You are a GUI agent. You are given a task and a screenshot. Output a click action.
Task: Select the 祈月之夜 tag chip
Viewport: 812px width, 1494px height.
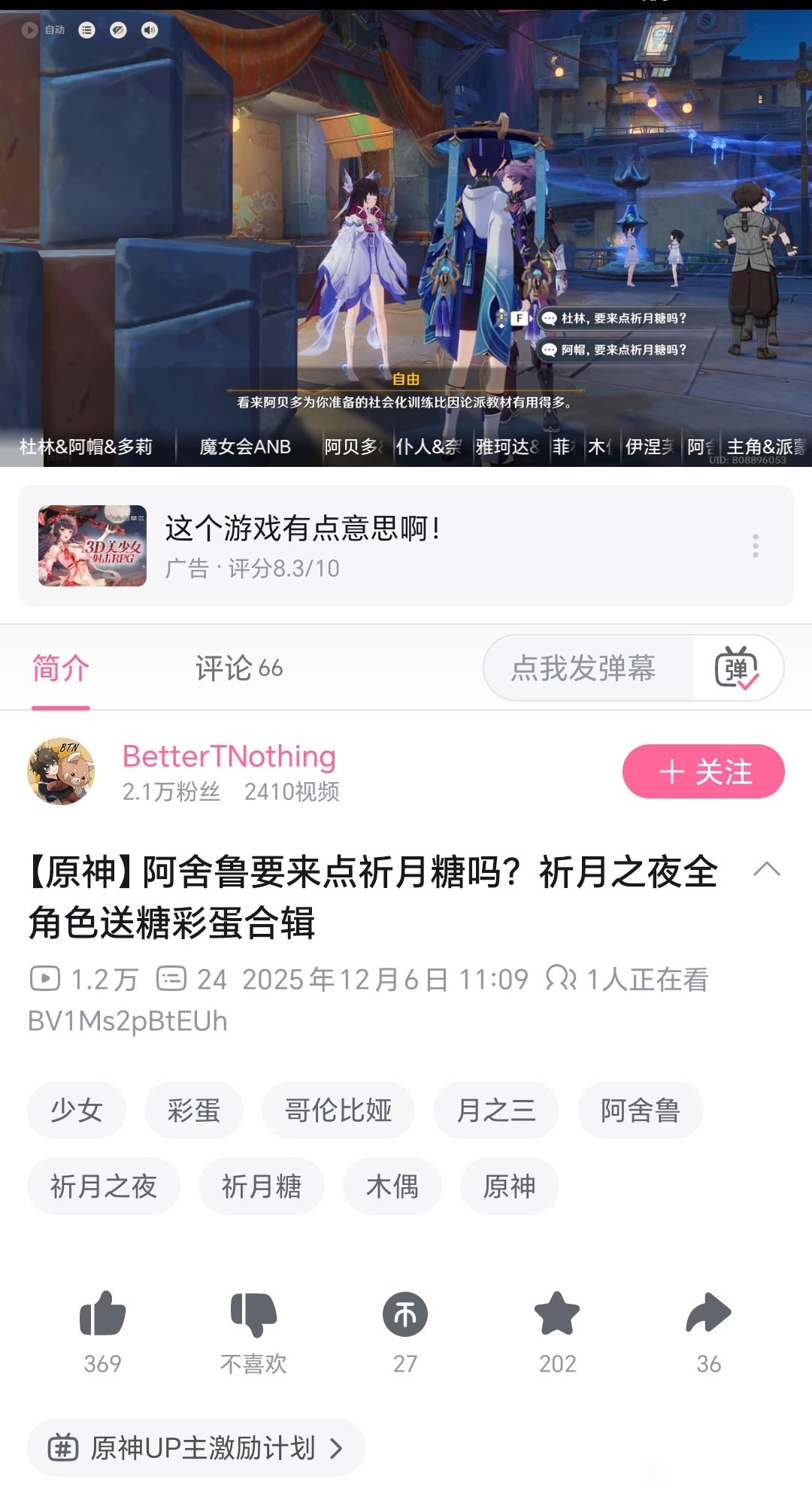click(x=103, y=1186)
